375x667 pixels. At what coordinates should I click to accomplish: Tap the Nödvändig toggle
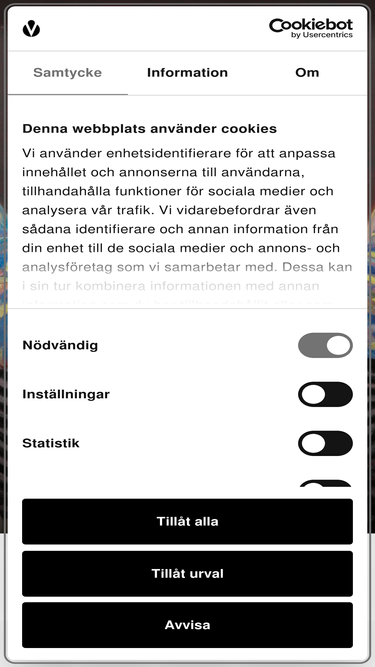click(325, 345)
